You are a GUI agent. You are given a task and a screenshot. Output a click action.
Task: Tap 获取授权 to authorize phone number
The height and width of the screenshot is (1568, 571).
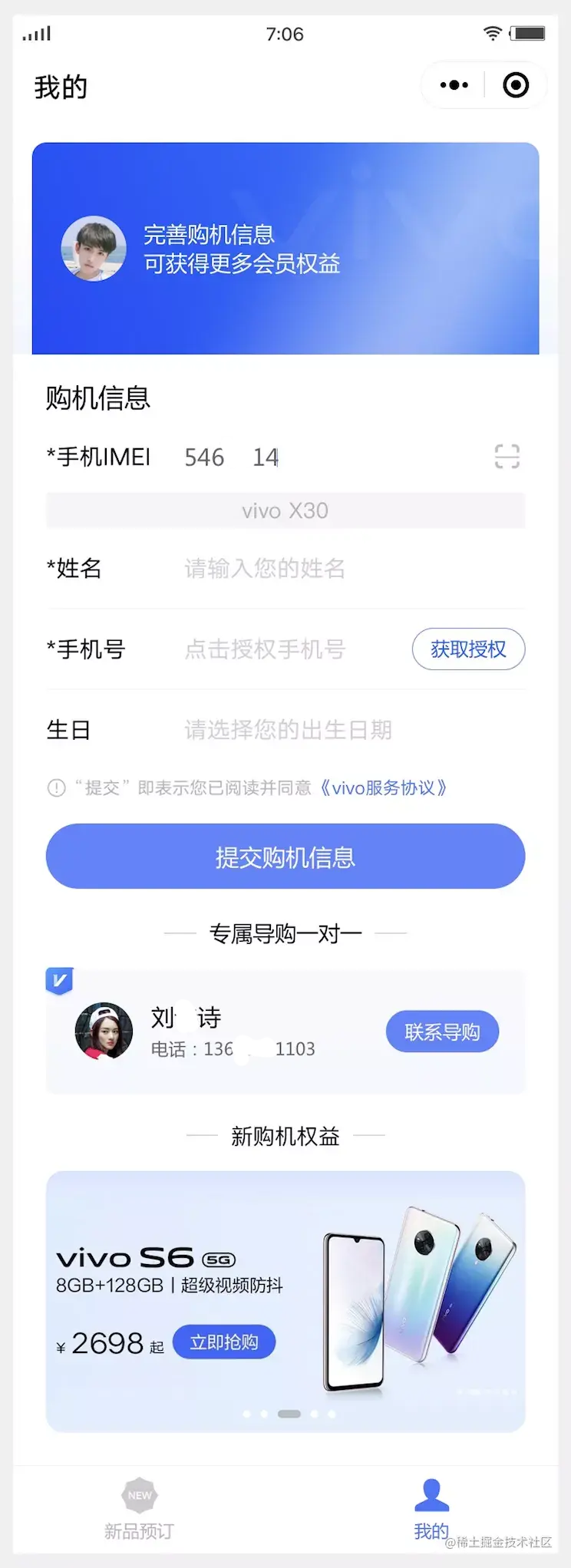coord(468,649)
